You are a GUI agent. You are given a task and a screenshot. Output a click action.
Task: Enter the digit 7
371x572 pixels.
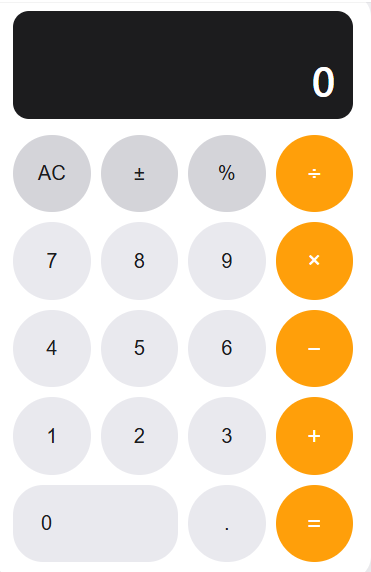[52, 261]
